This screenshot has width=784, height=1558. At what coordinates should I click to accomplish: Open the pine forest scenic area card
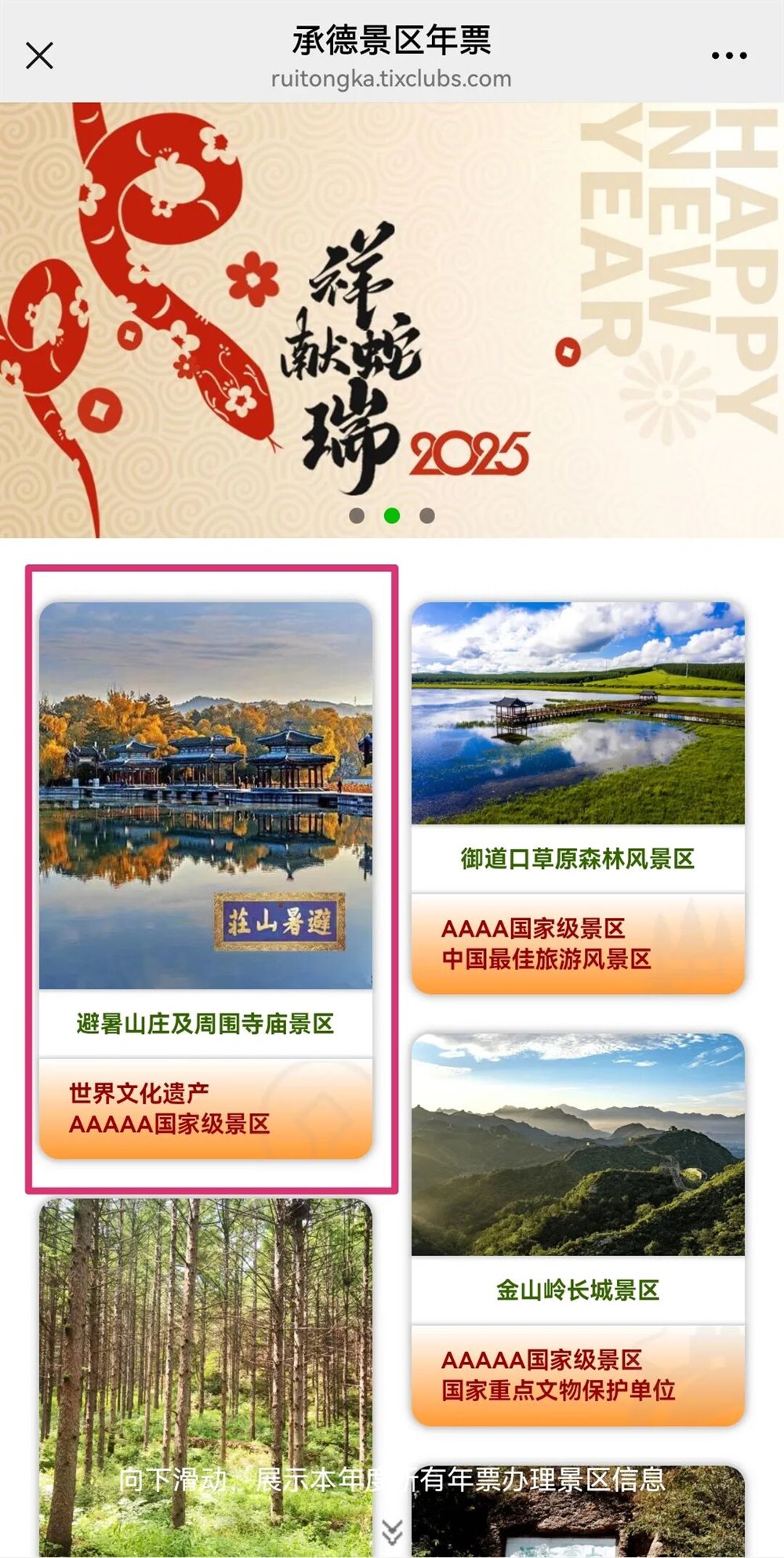[205, 1365]
